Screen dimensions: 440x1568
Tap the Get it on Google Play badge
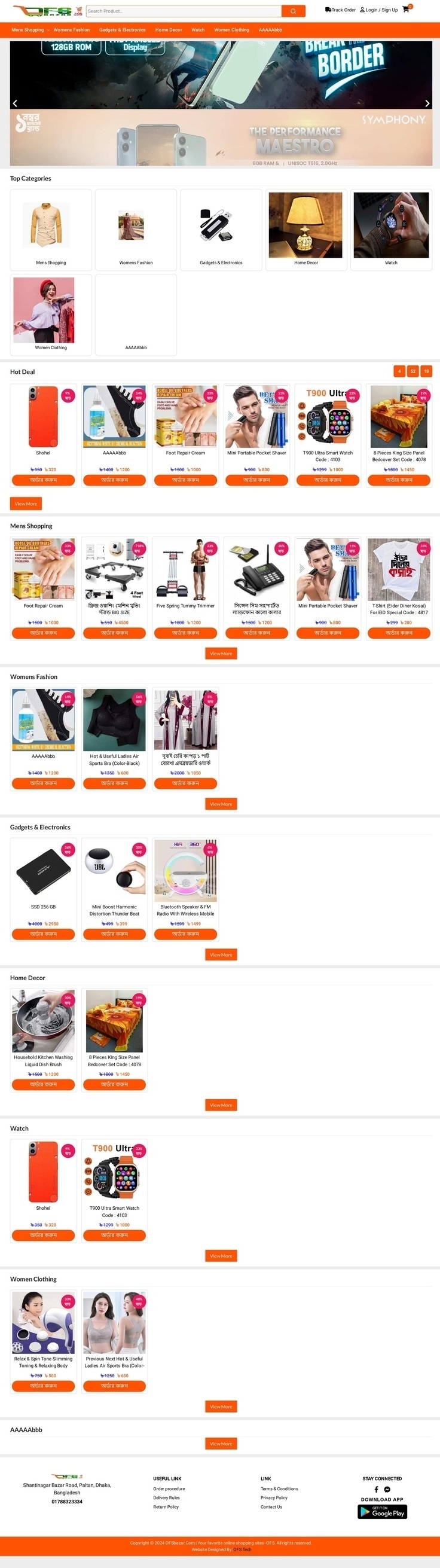(x=382, y=1512)
